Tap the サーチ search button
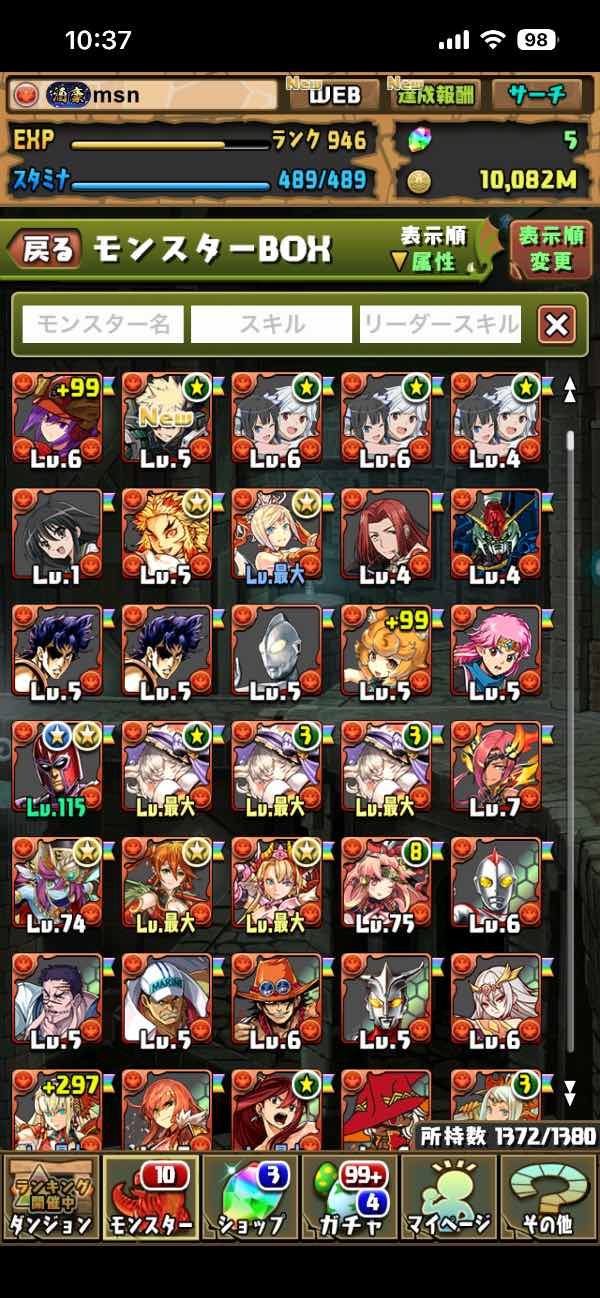 pyautogui.click(x=537, y=95)
